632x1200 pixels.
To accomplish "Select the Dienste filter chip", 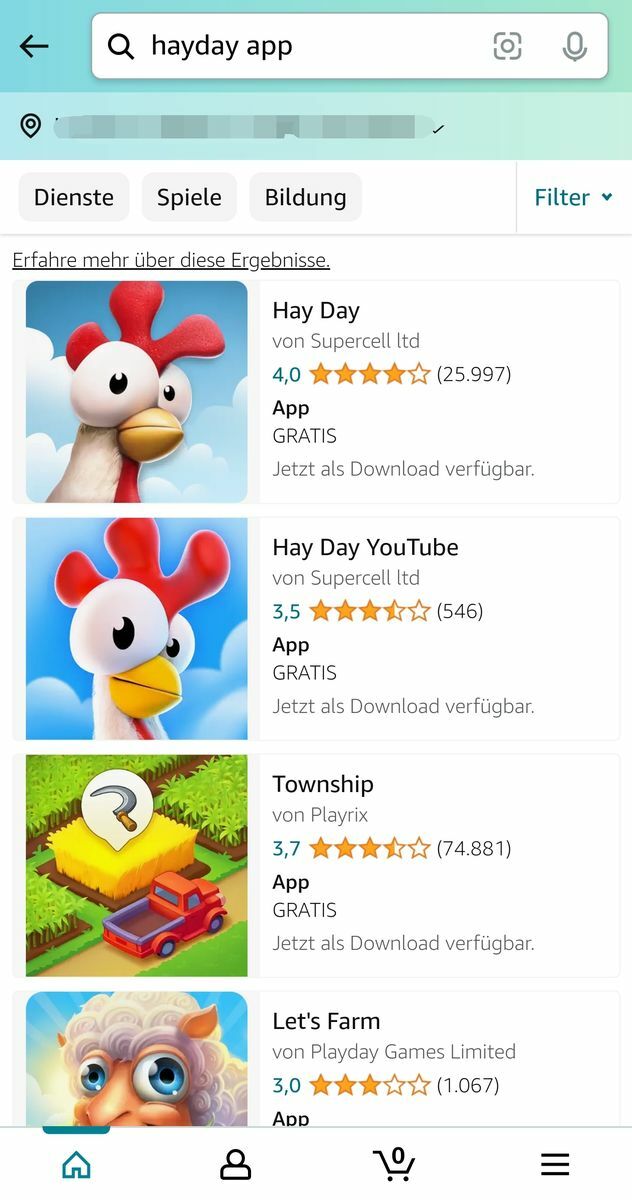I will click(x=74, y=197).
